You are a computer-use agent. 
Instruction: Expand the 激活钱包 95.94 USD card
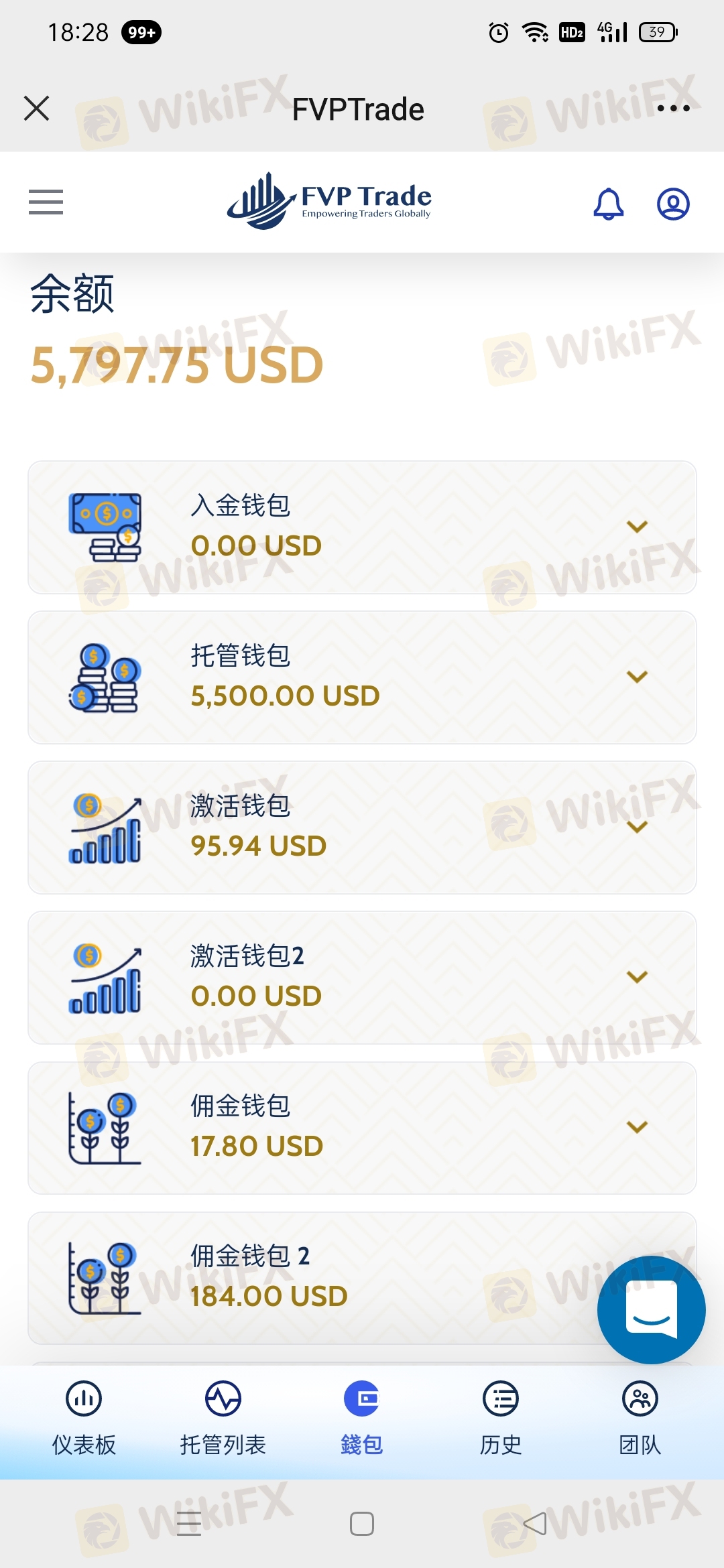tap(637, 827)
